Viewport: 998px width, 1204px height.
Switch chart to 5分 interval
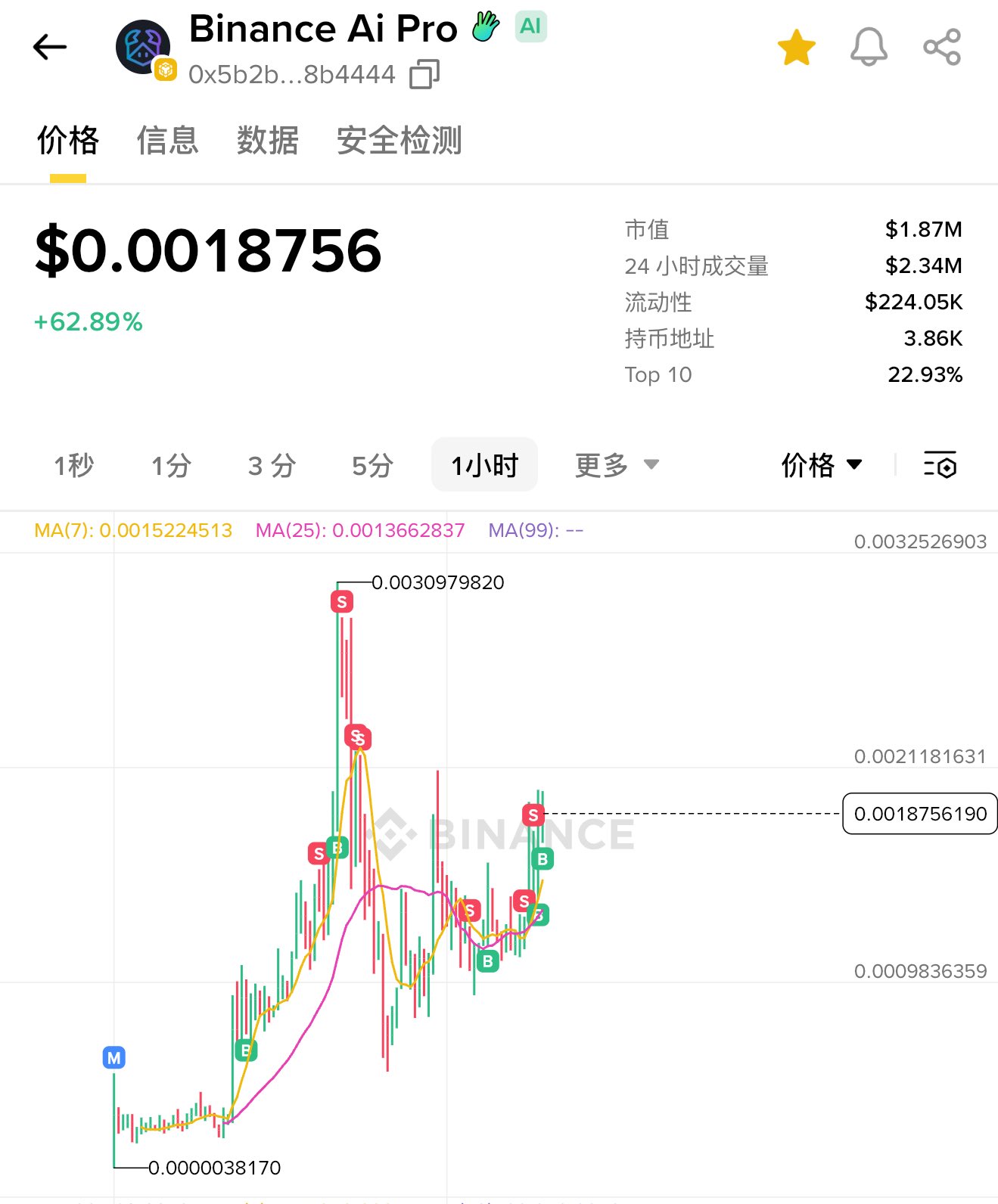pos(372,465)
